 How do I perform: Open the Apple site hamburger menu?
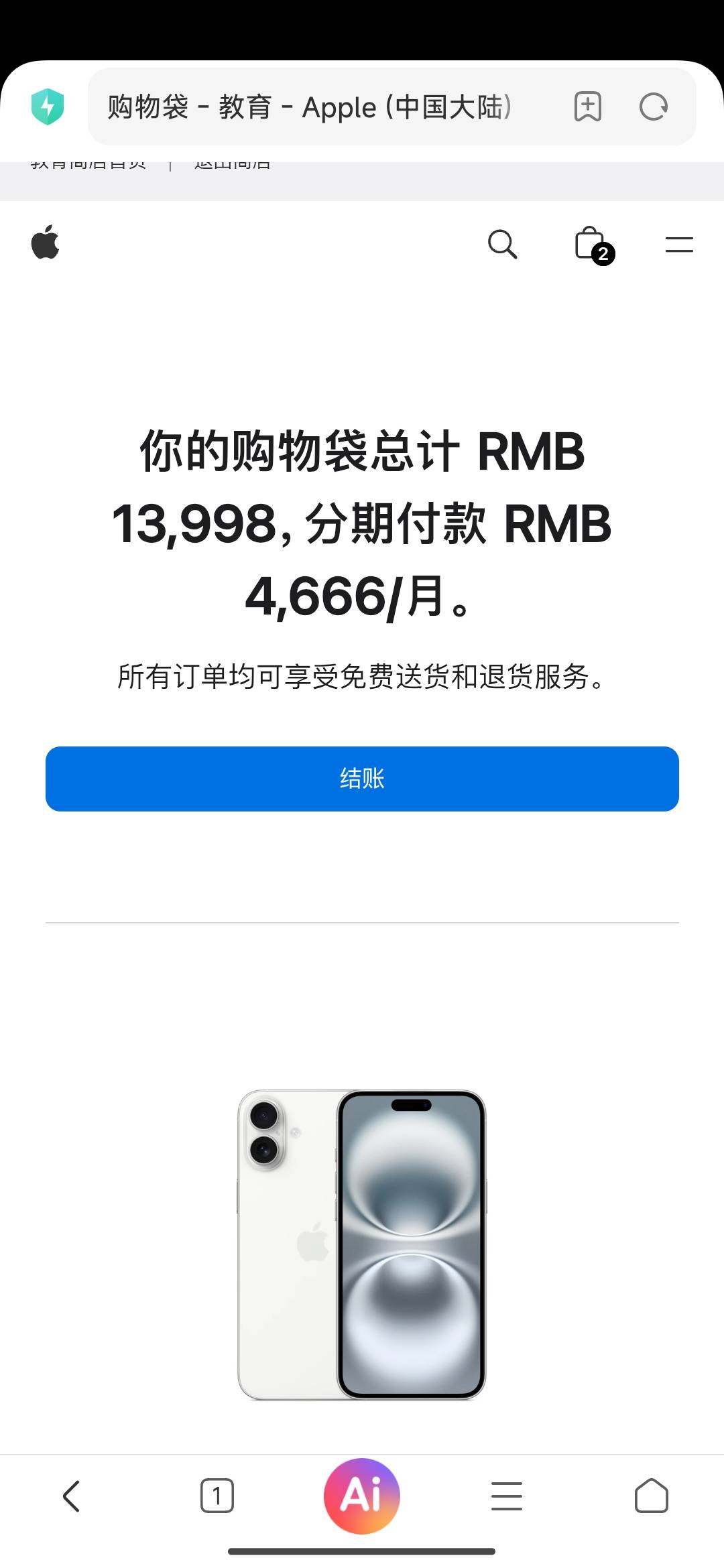click(x=679, y=245)
